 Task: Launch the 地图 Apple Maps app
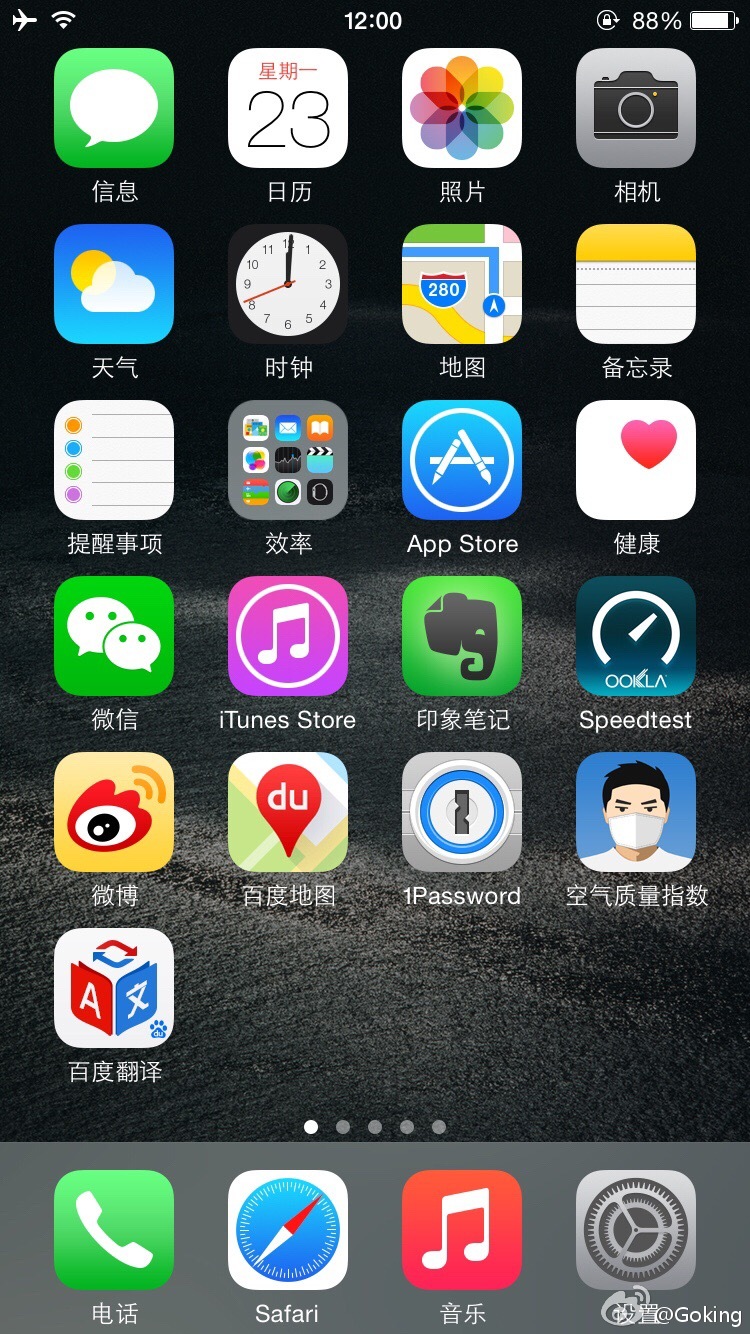(x=462, y=284)
